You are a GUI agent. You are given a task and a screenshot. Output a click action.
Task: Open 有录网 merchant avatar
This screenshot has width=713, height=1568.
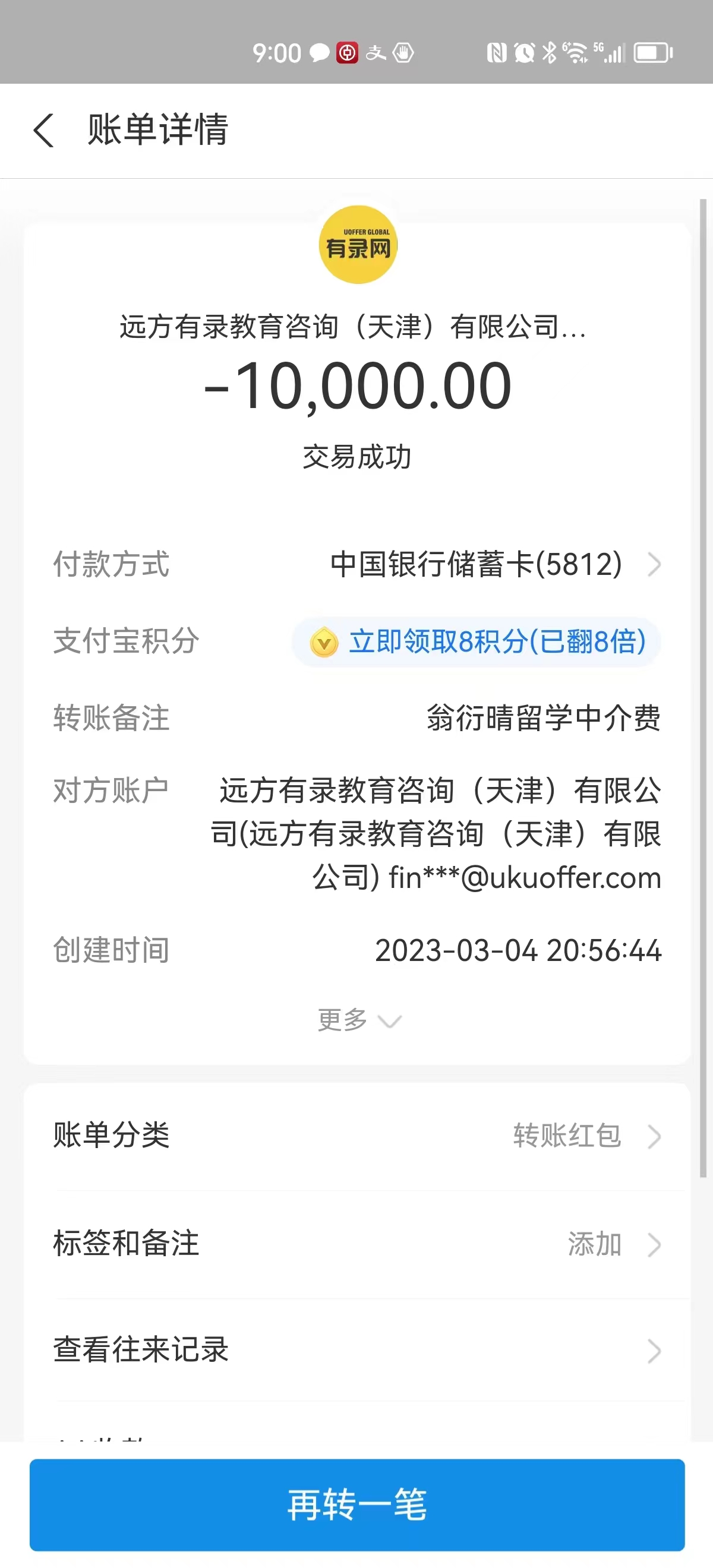click(x=358, y=245)
